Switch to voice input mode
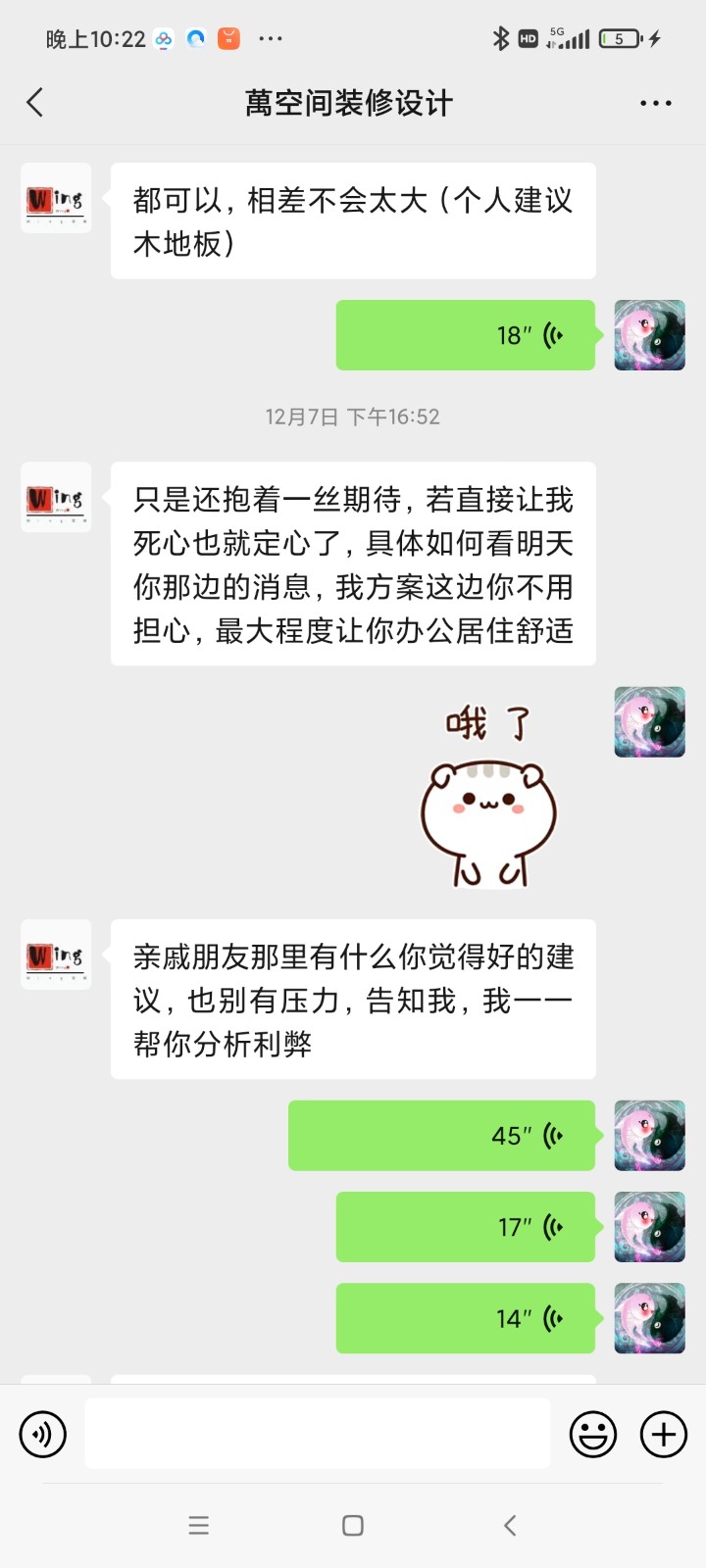This screenshot has height=1568, width=706. click(x=43, y=1435)
